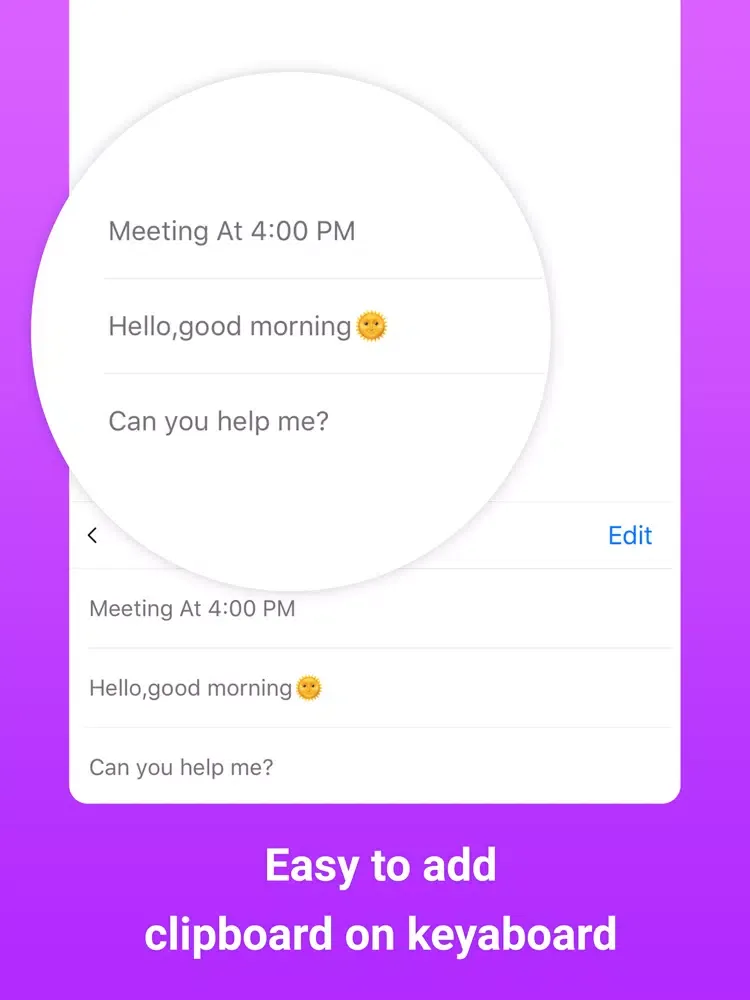Select 'Meeting At 4:00 PM' in the zoom circle
The height and width of the screenshot is (1000, 750).
(232, 231)
